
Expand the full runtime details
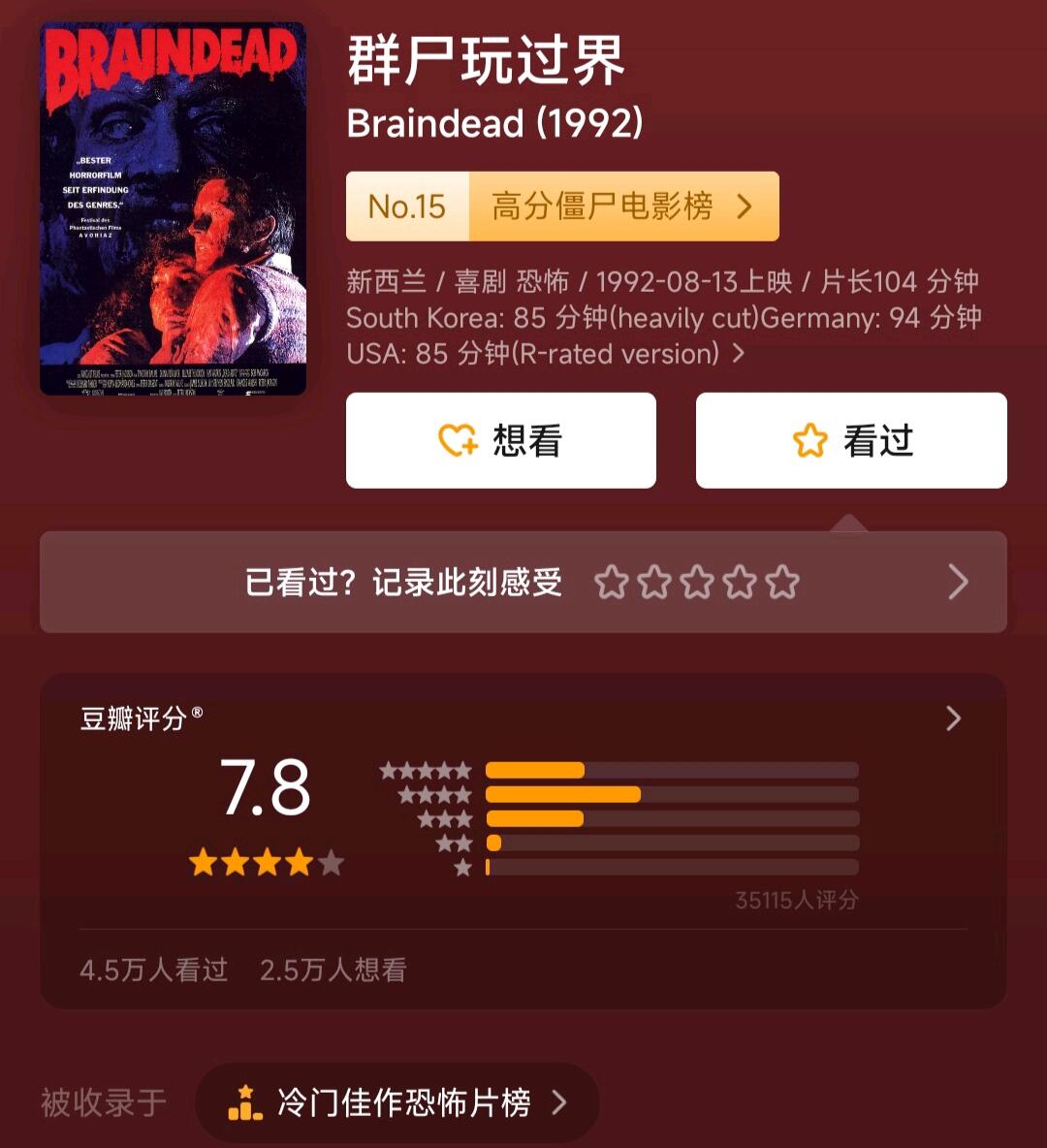[x=739, y=354]
